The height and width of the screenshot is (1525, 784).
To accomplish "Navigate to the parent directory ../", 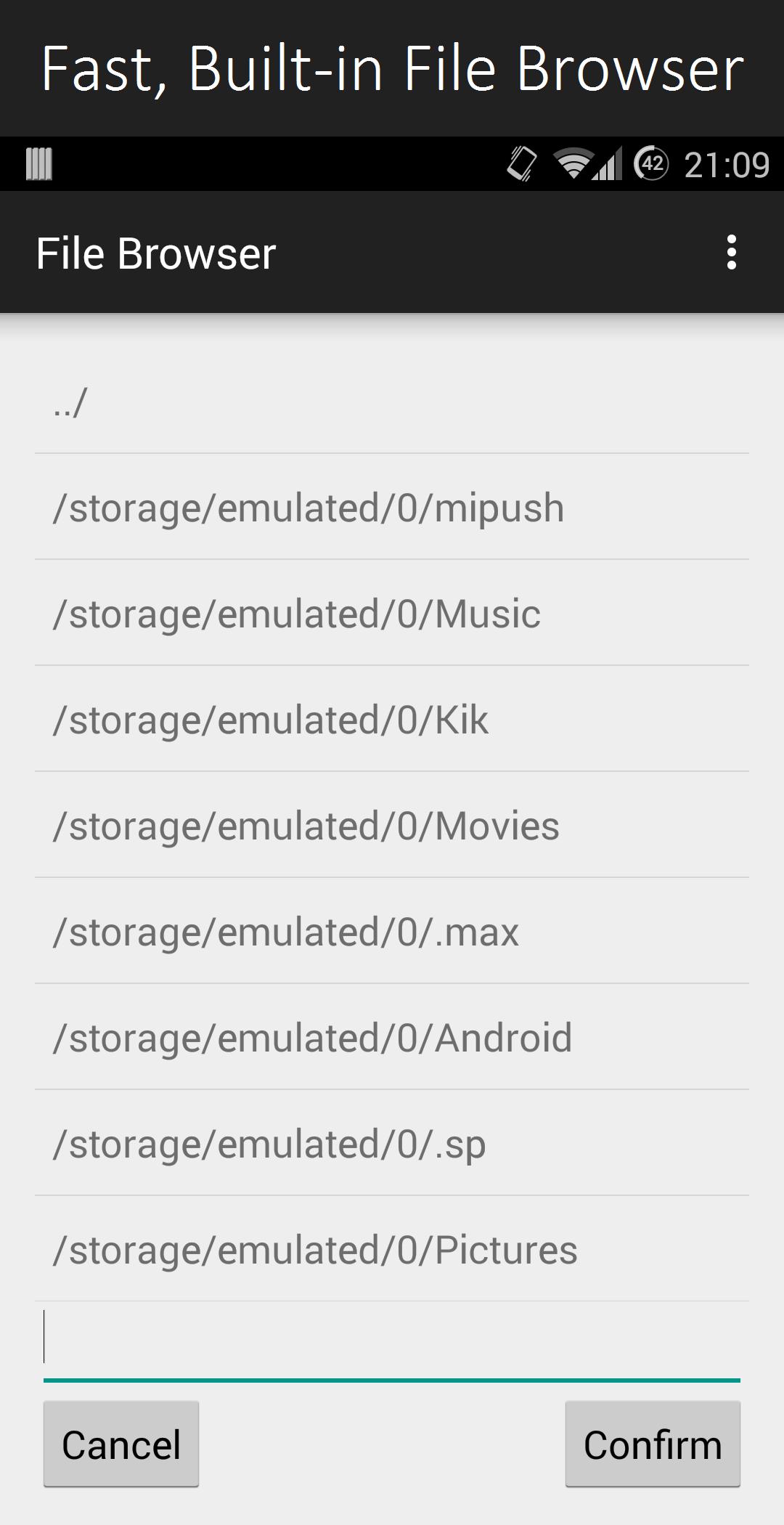I will tap(392, 404).
